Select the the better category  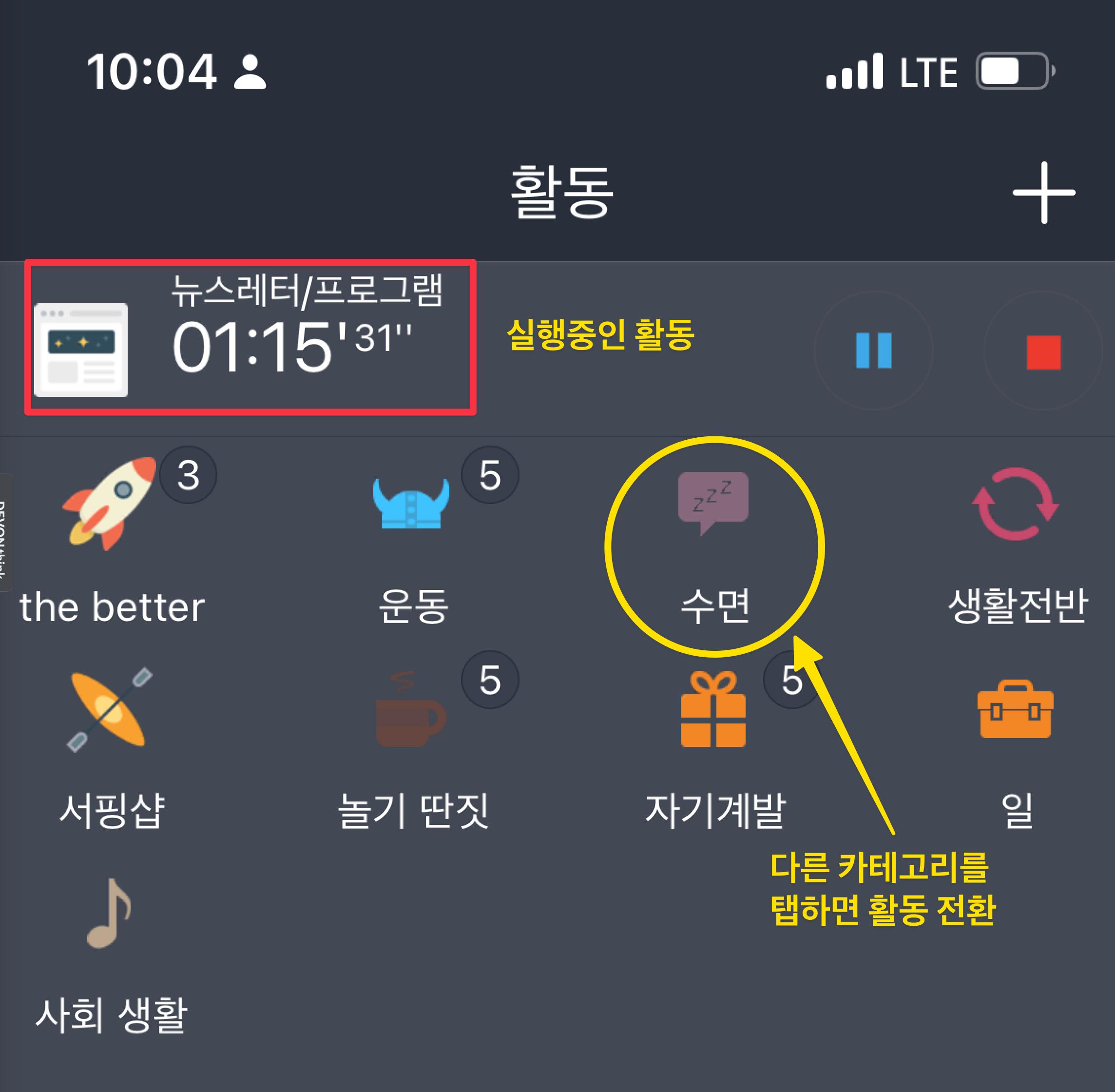(x=111, y=539)
